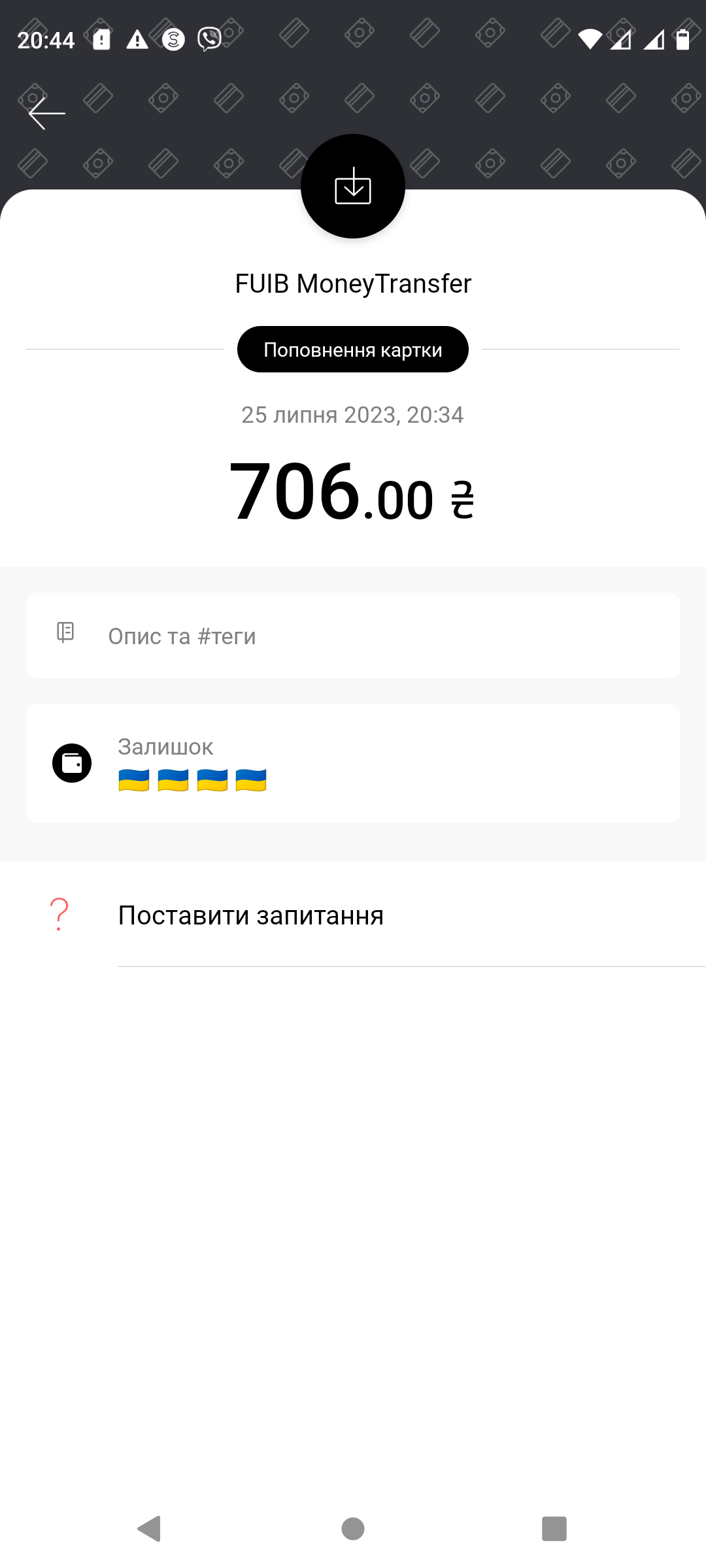Viewport: 706px width, 1568px height.
Task: Add a description in Опис та #теги
Action: click(x=353, y=636)
